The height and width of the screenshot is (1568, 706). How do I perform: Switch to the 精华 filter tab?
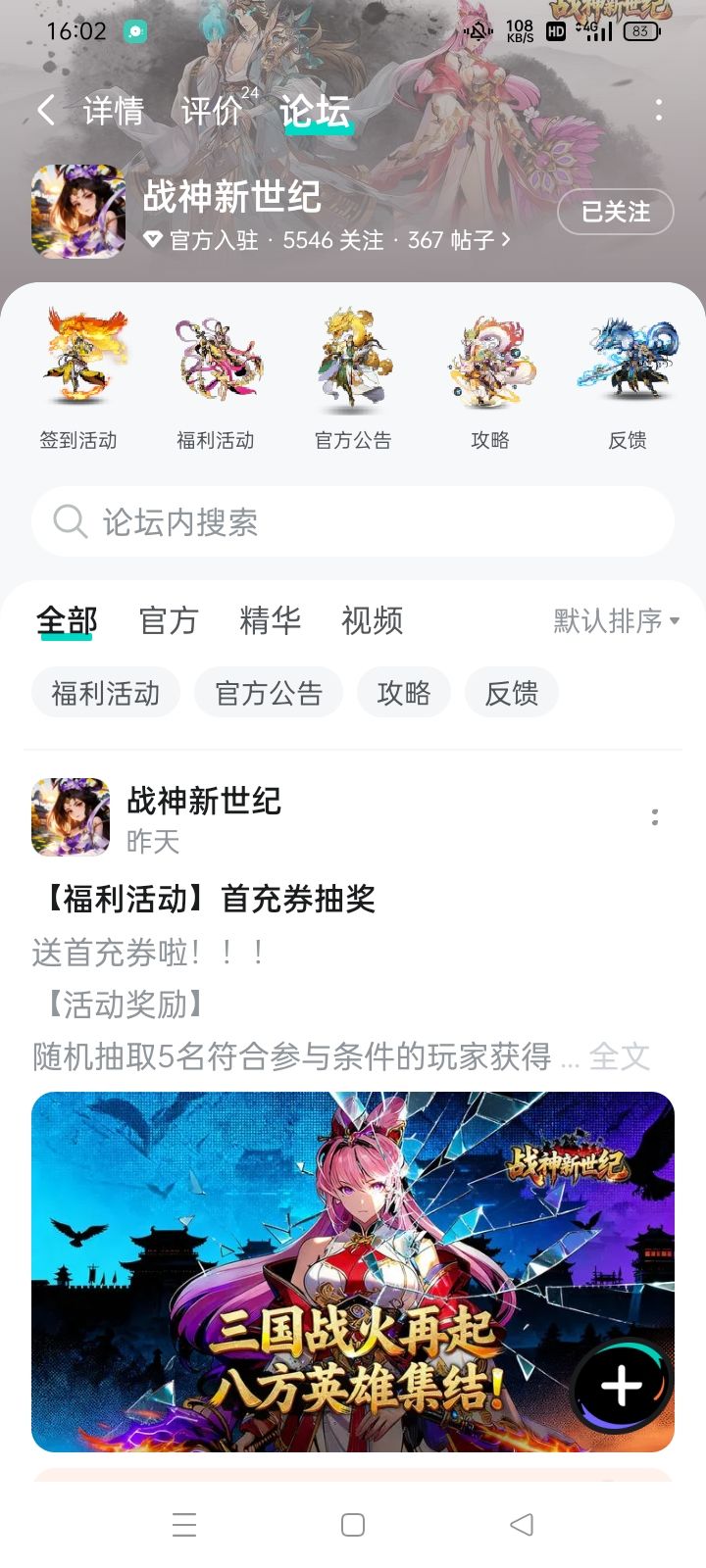pyautogui.click(x=270, y=620)
